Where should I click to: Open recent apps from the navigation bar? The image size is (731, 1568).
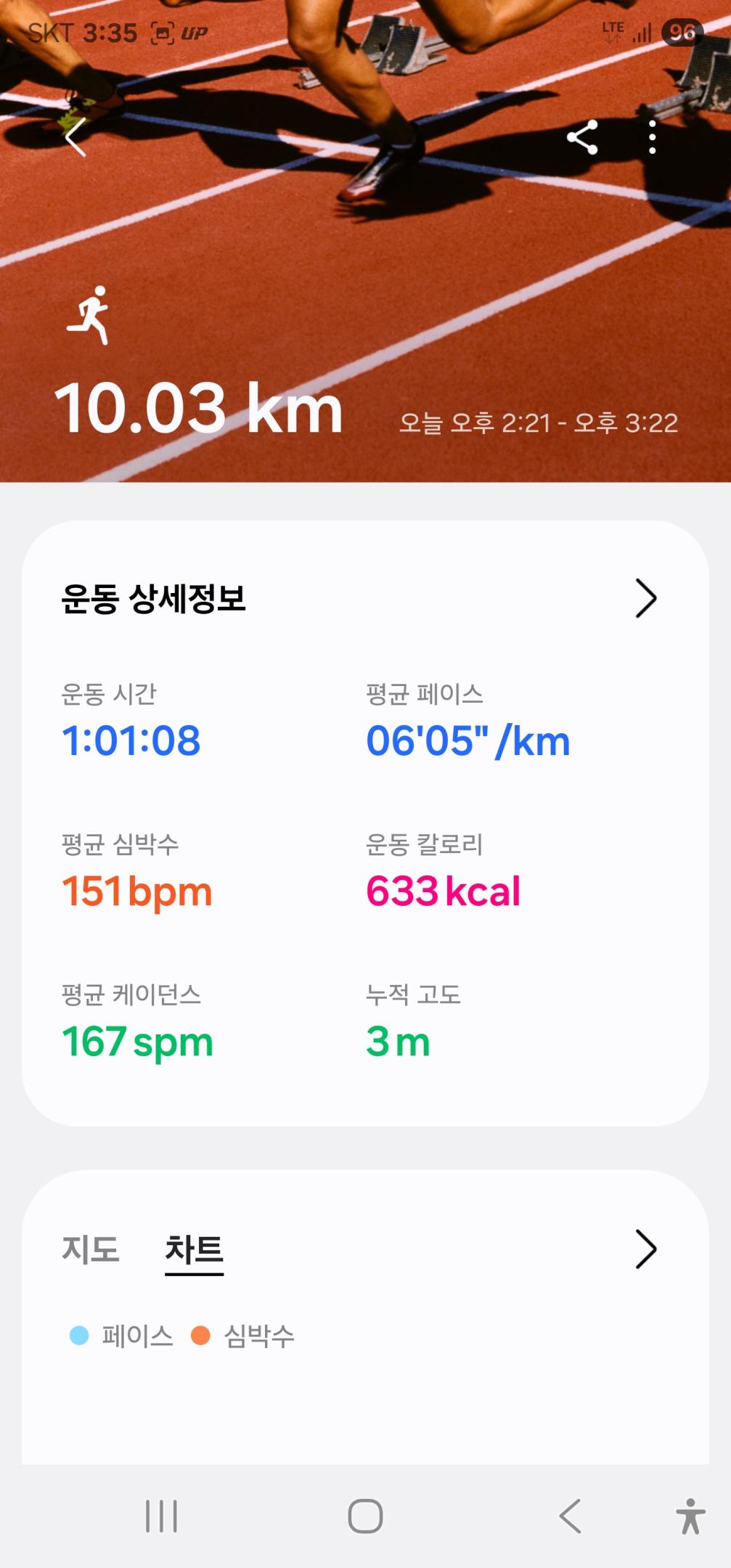coord(161,1515)
